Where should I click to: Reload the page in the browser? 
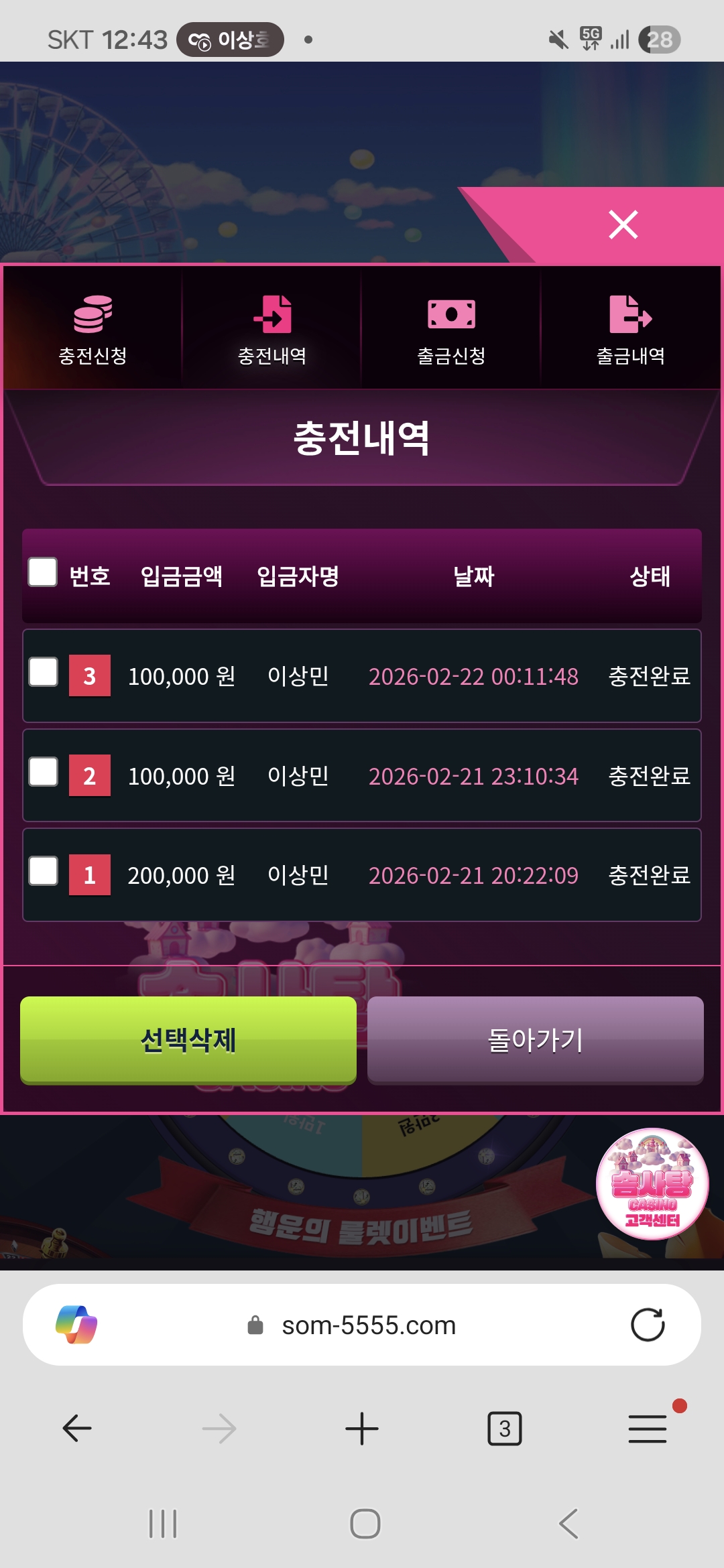[x=647, y=1325]
